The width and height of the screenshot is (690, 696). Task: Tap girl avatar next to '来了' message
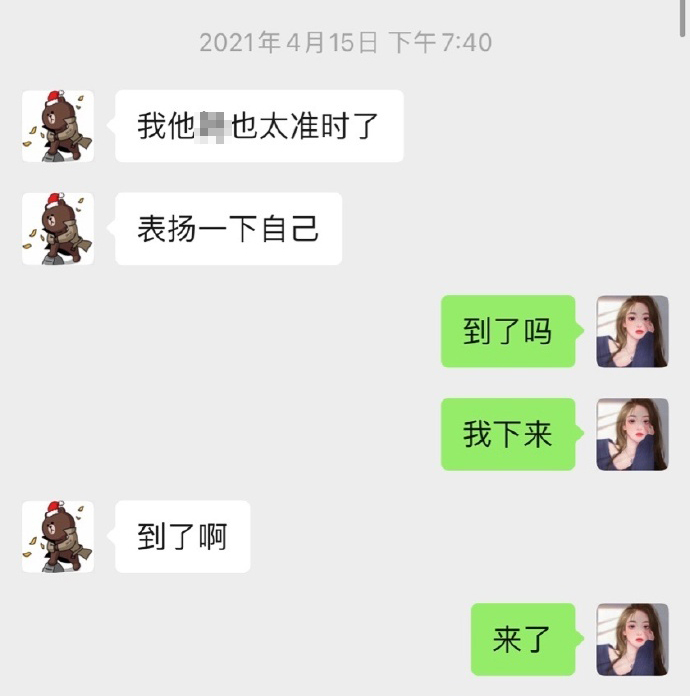pyautogui.click(x=632, y=639)
